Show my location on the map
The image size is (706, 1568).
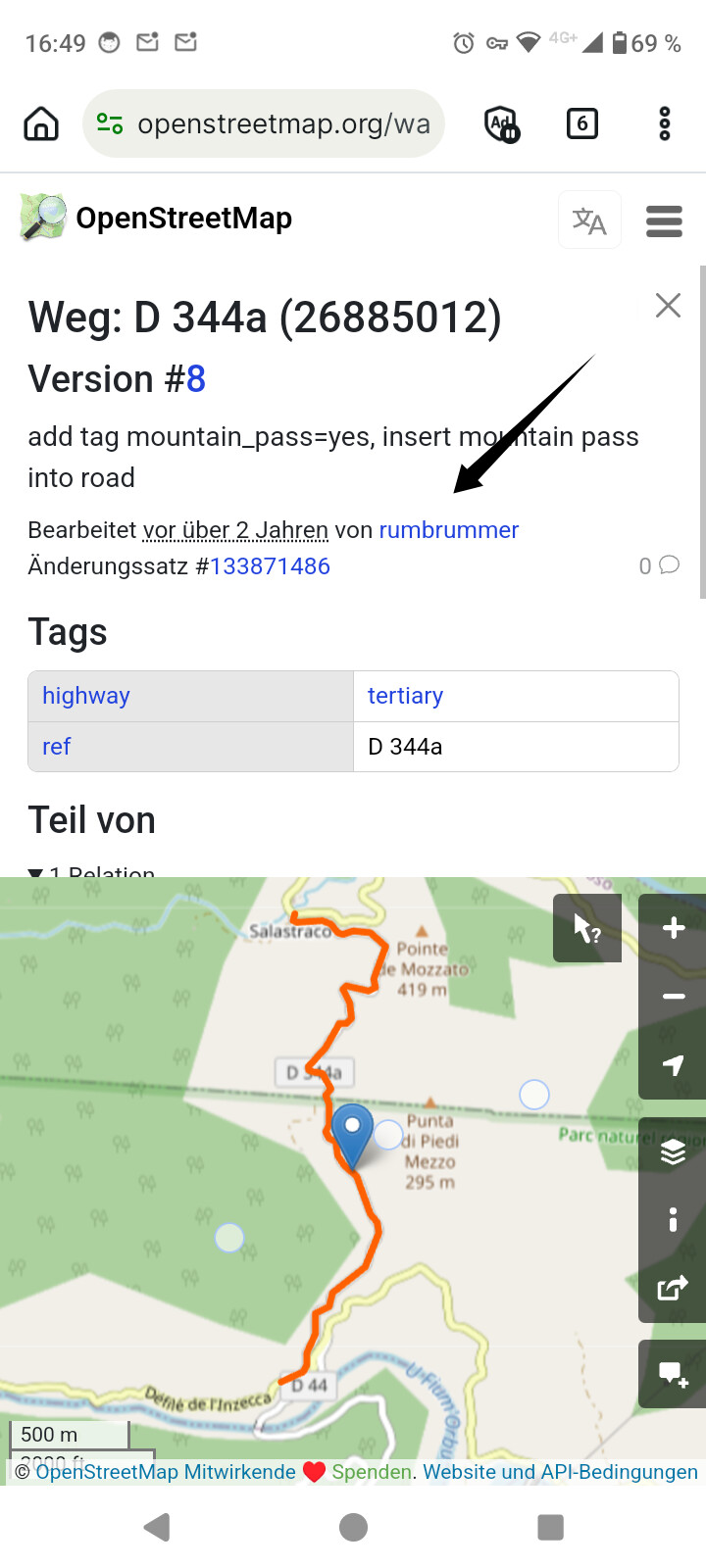[673, 1065]
